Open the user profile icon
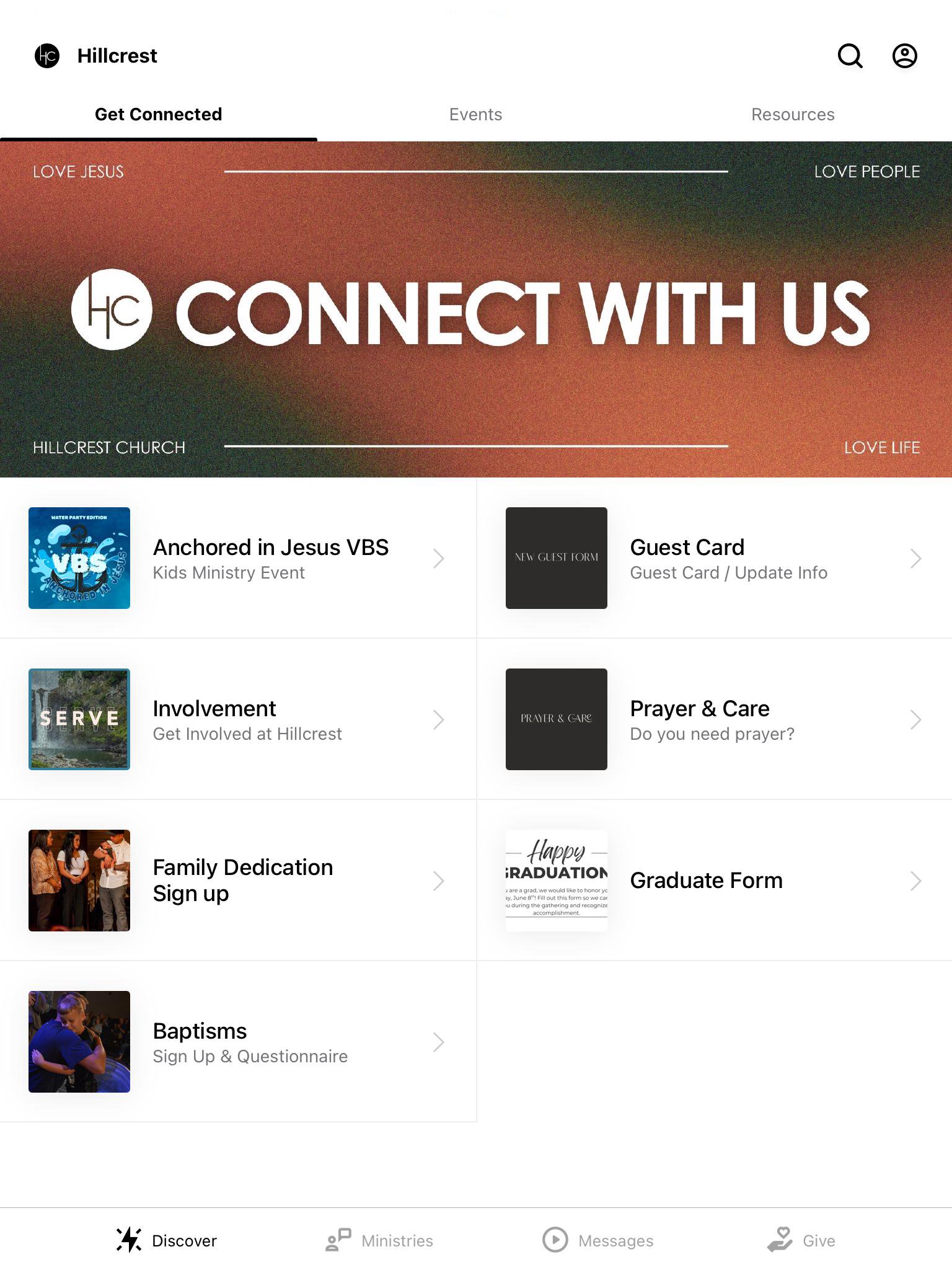The height and width of the screenshot is (1270, 952). (904, 56)
